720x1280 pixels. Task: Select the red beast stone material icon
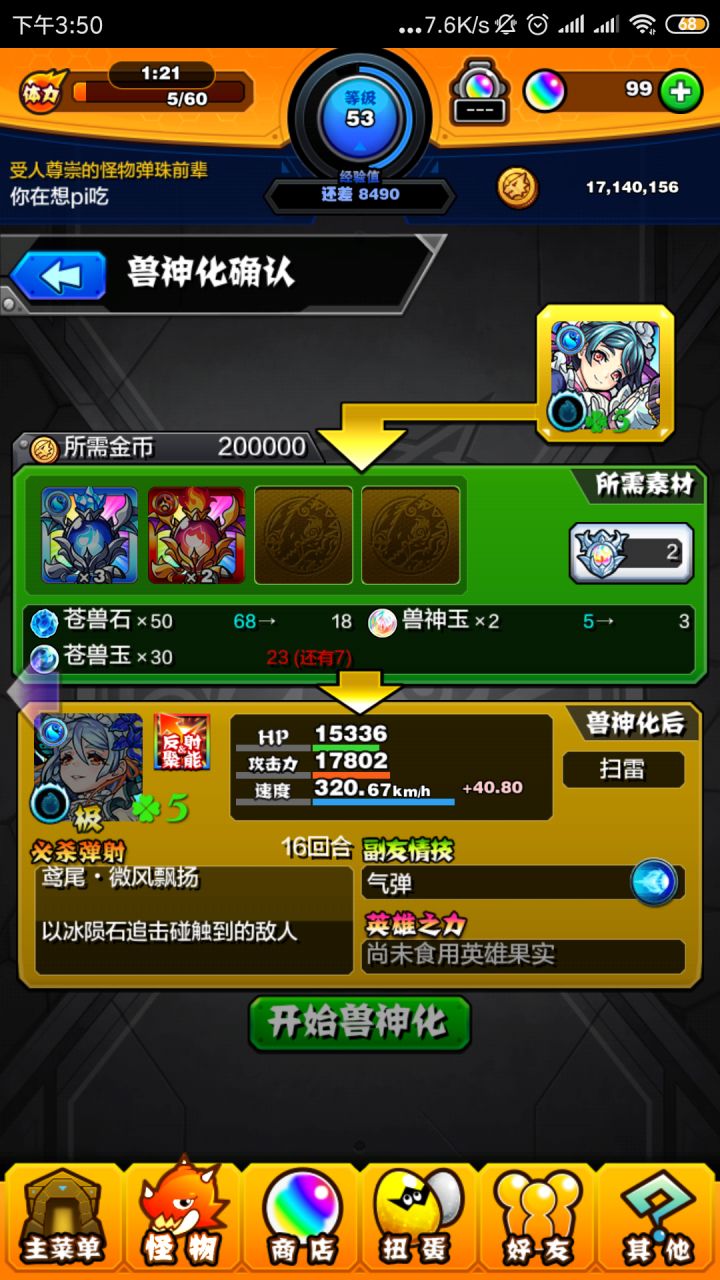pyautogui.click(x=196, y=532)
